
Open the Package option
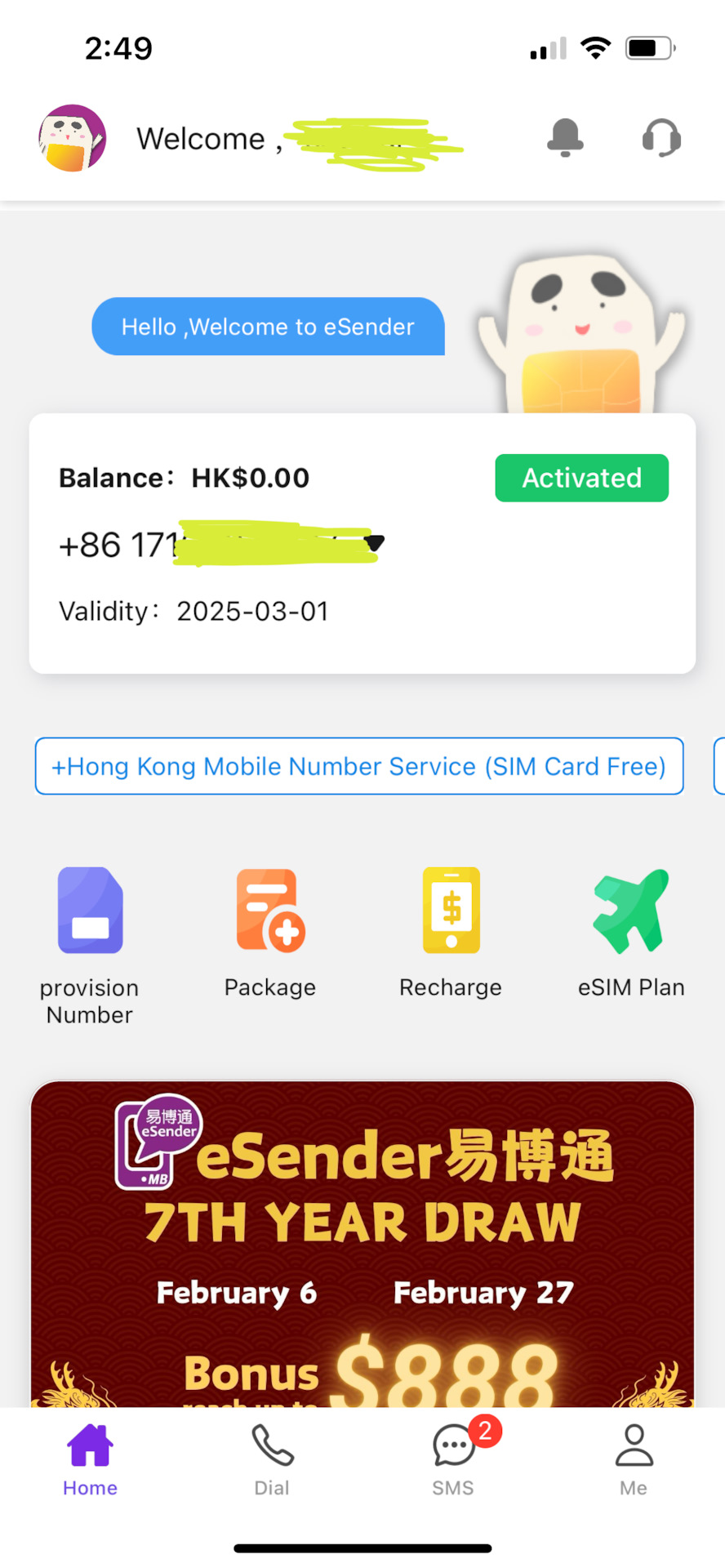tap(270, 931)
